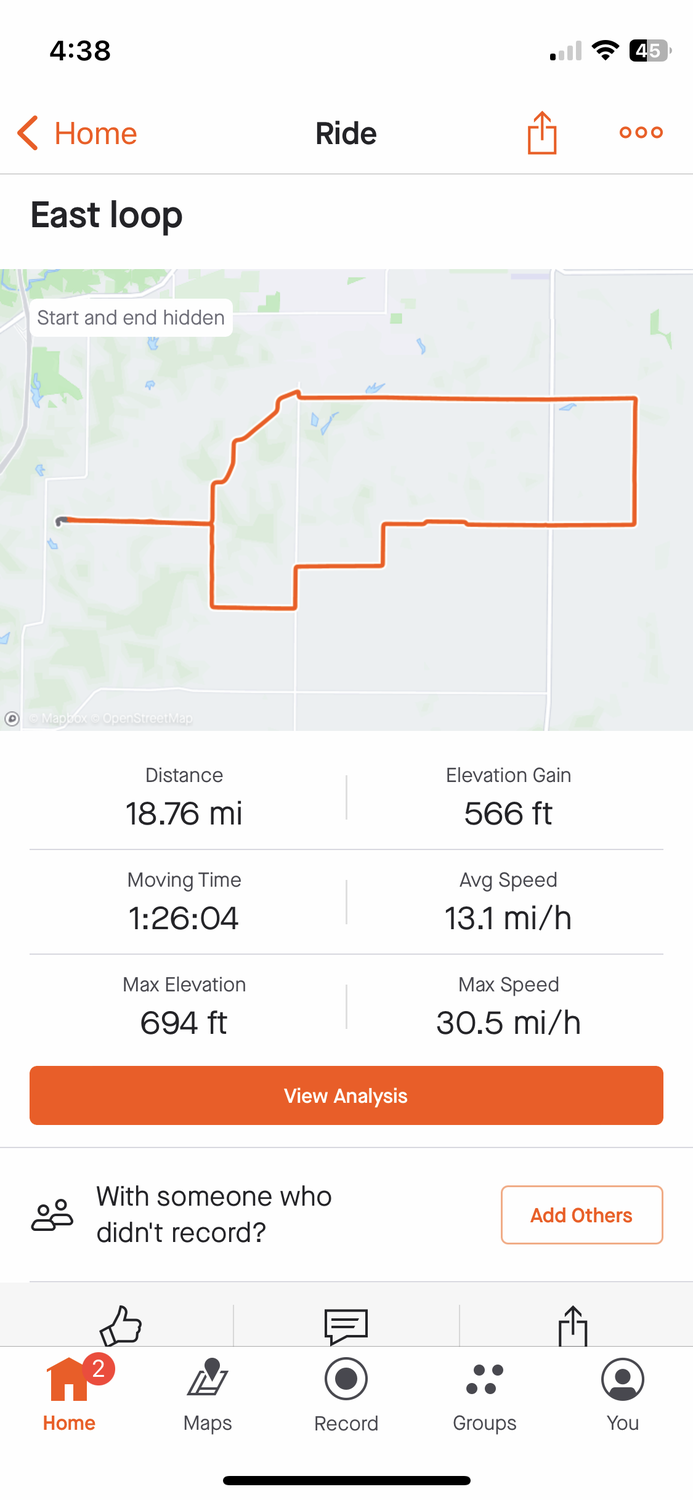Tap Add Others button
This screenshot has height=1500, width=693.
[581, 1215]
